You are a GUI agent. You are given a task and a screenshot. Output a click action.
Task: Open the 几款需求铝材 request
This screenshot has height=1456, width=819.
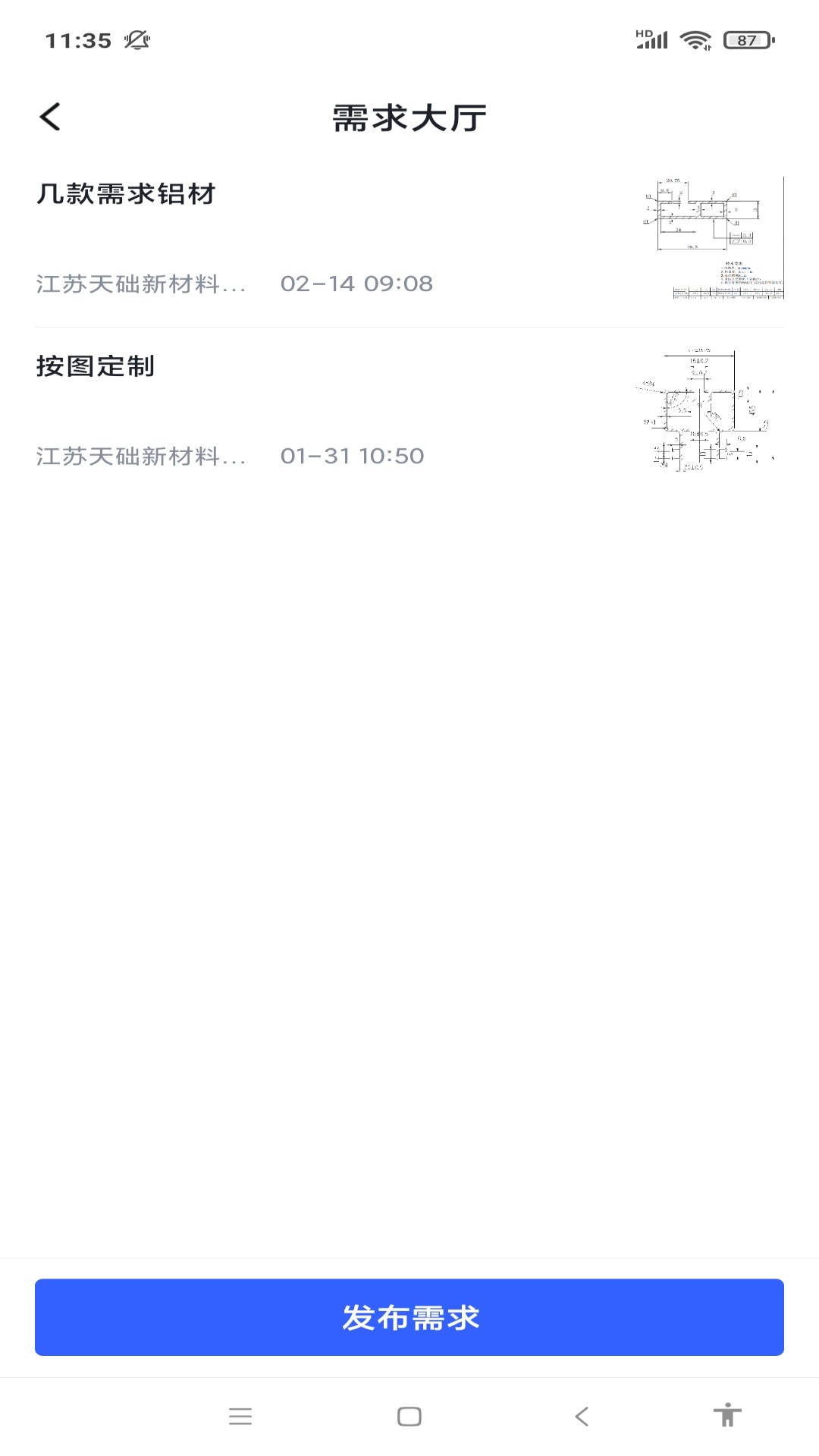pos(409,240)
